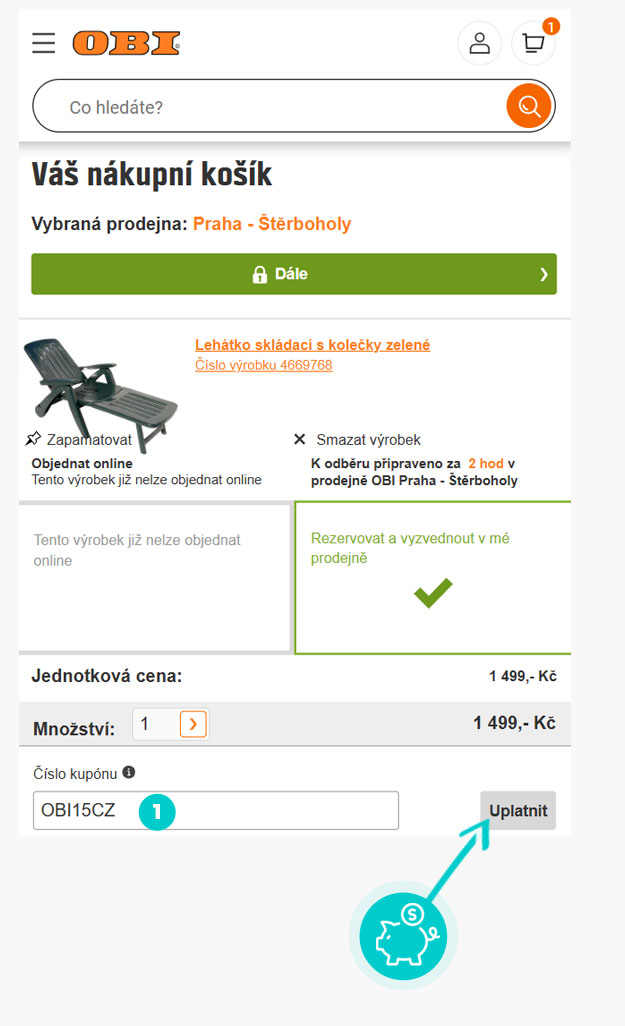Open the hamburger menu

(x=43, y=43)
